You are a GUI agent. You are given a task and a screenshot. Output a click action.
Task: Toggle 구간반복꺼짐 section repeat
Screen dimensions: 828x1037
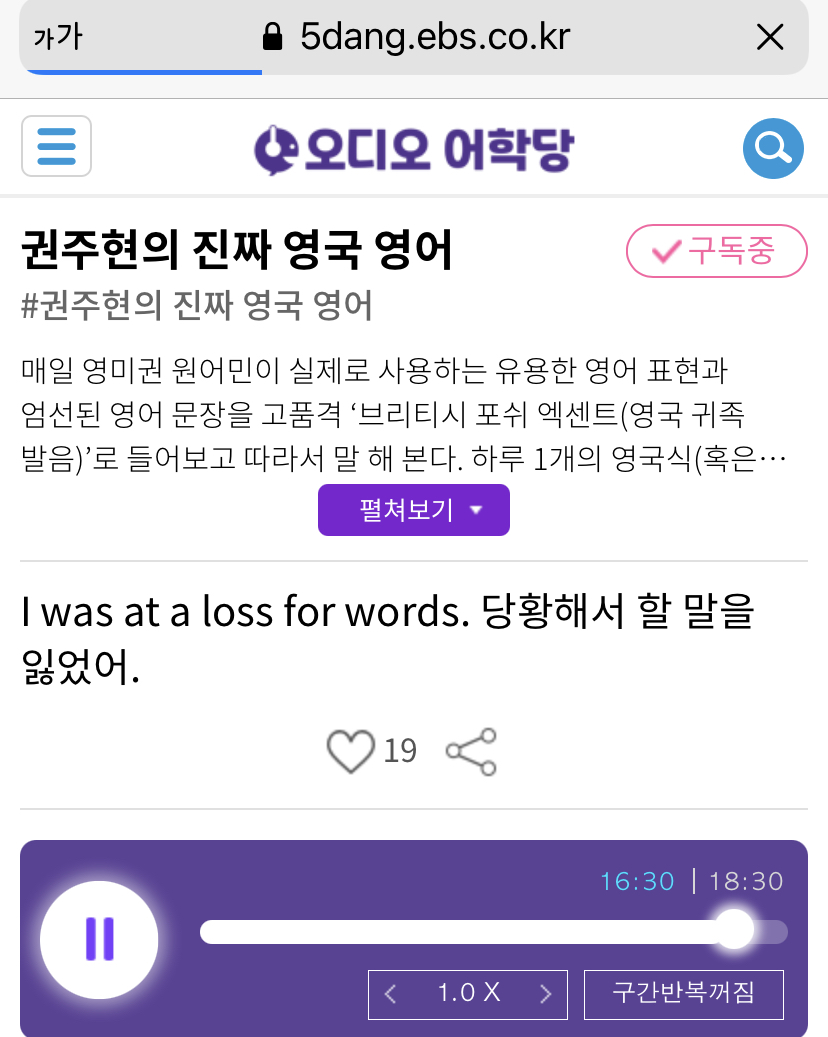(683, 994)
